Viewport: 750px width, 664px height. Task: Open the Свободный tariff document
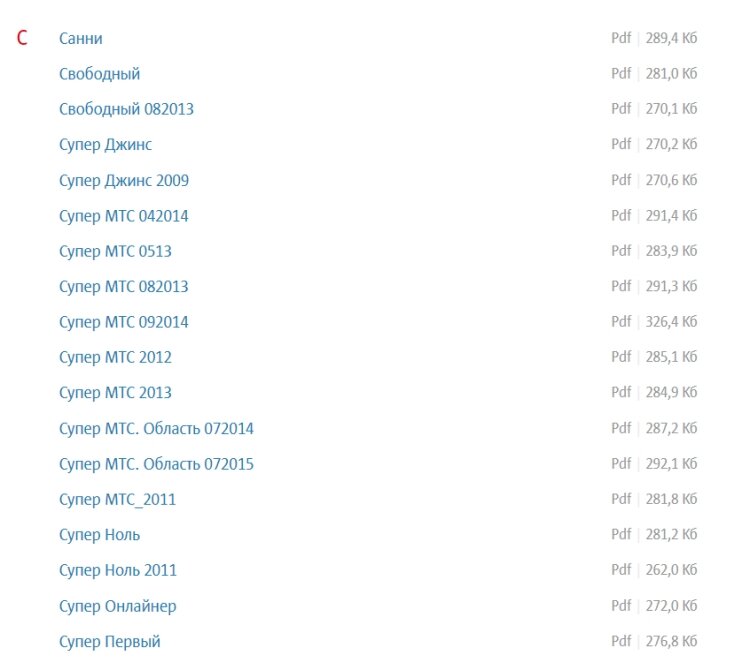pyautogui.click(x=99, y=74)
